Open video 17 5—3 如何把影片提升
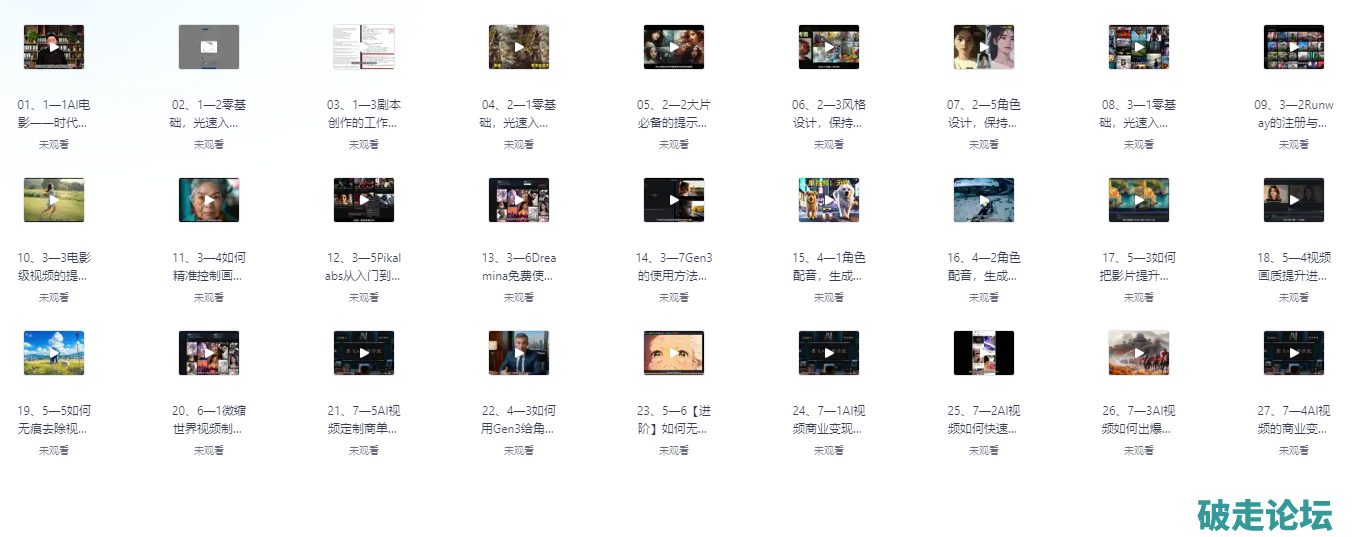 pos(1139,200)
